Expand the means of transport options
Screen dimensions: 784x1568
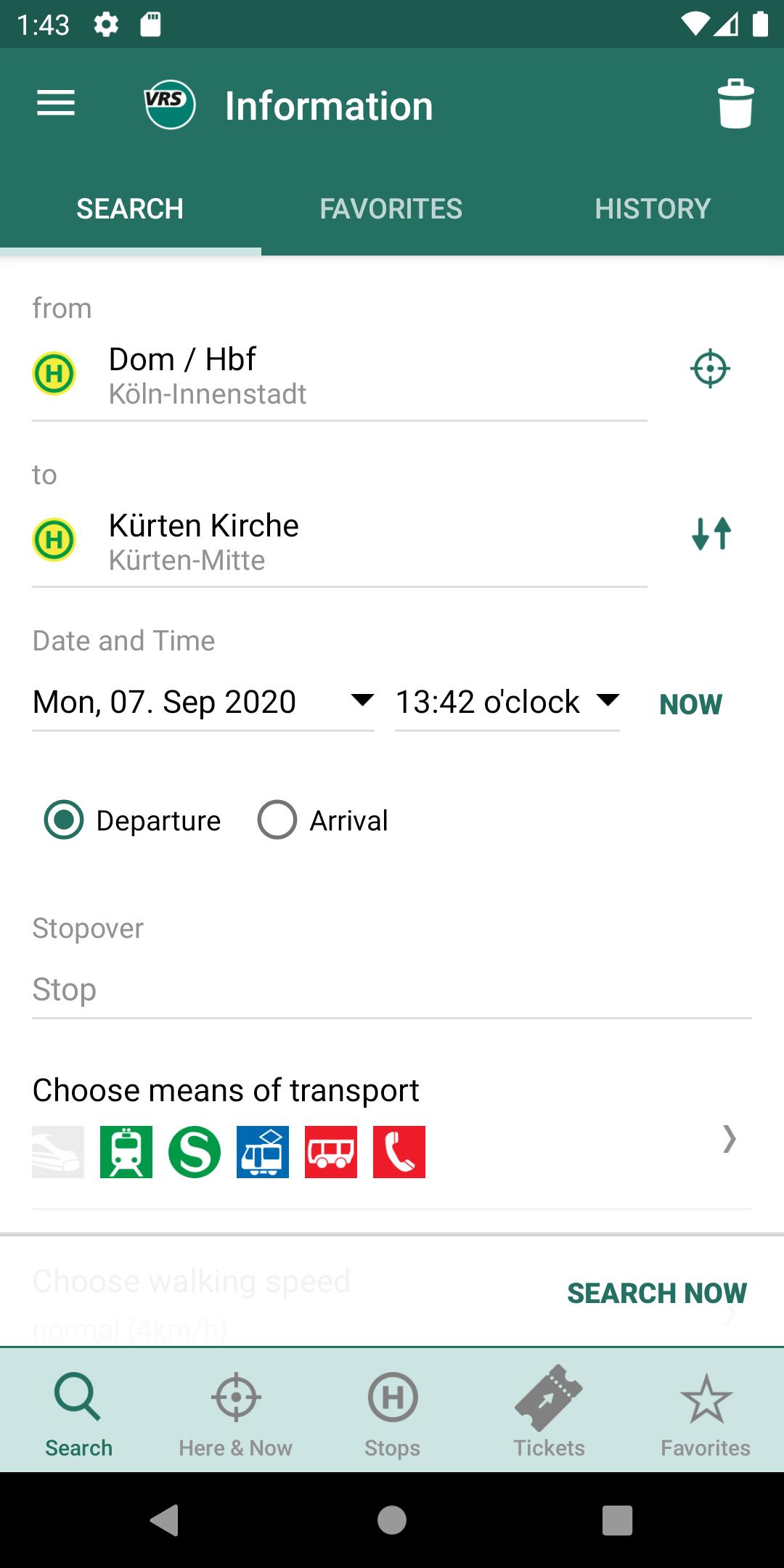coord(729,1139)
